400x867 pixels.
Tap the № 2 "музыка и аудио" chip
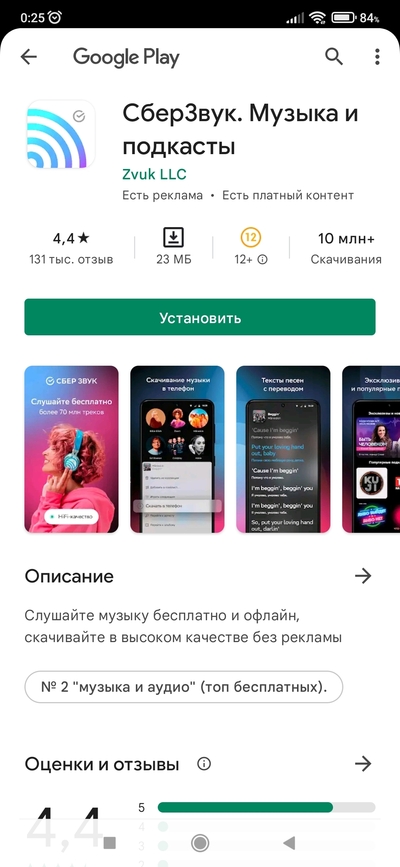tap(184, 687)
